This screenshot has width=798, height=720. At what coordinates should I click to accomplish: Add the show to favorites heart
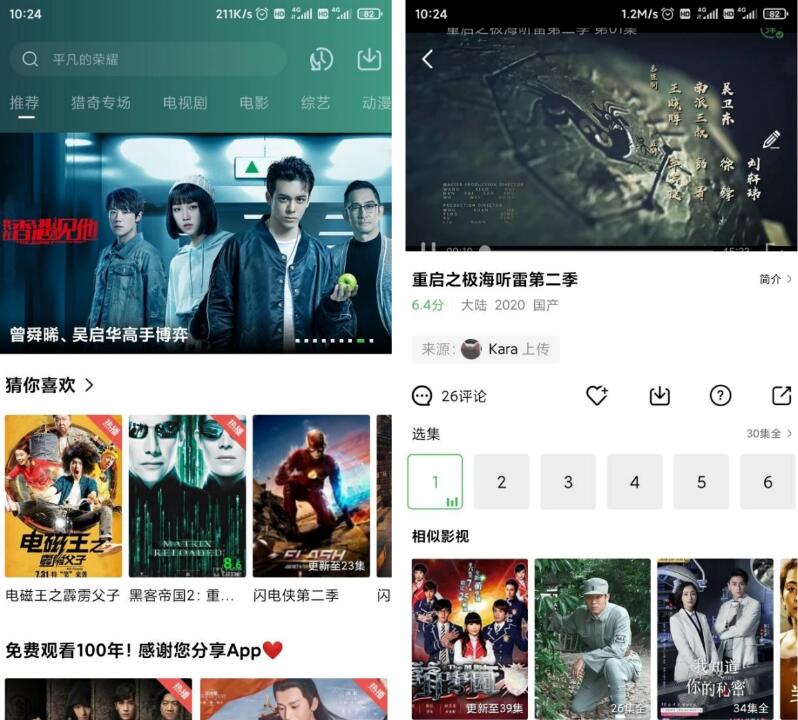597,396
